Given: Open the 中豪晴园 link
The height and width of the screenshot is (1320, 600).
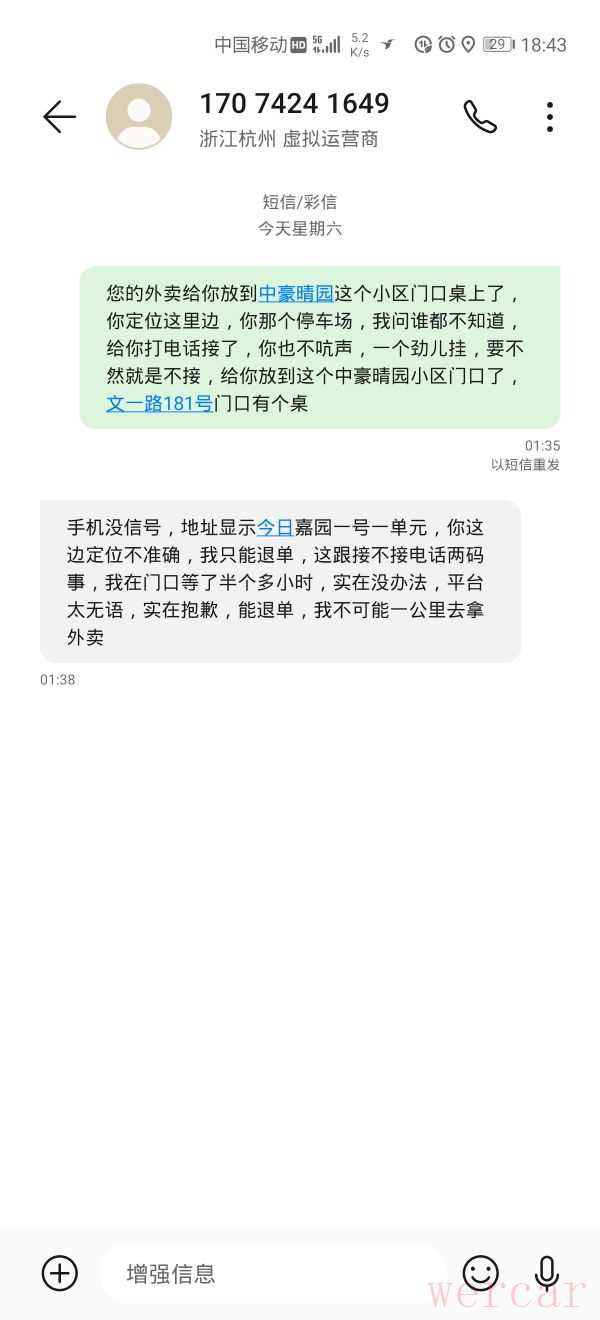Looking at the screenshot, I should [296, 294].
